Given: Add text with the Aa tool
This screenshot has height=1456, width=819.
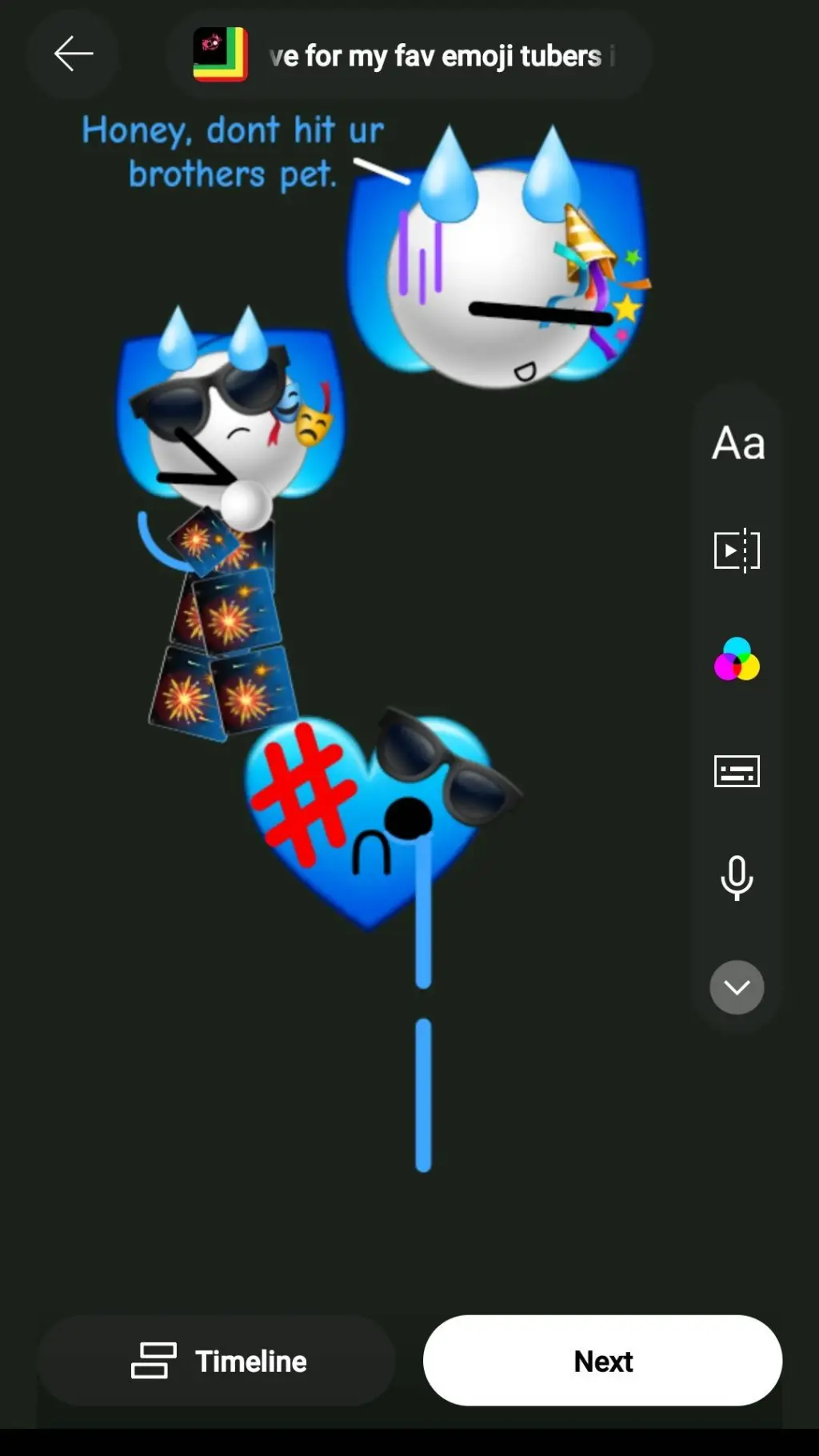Looking at the screenshot, I should [x=737, y=443].
